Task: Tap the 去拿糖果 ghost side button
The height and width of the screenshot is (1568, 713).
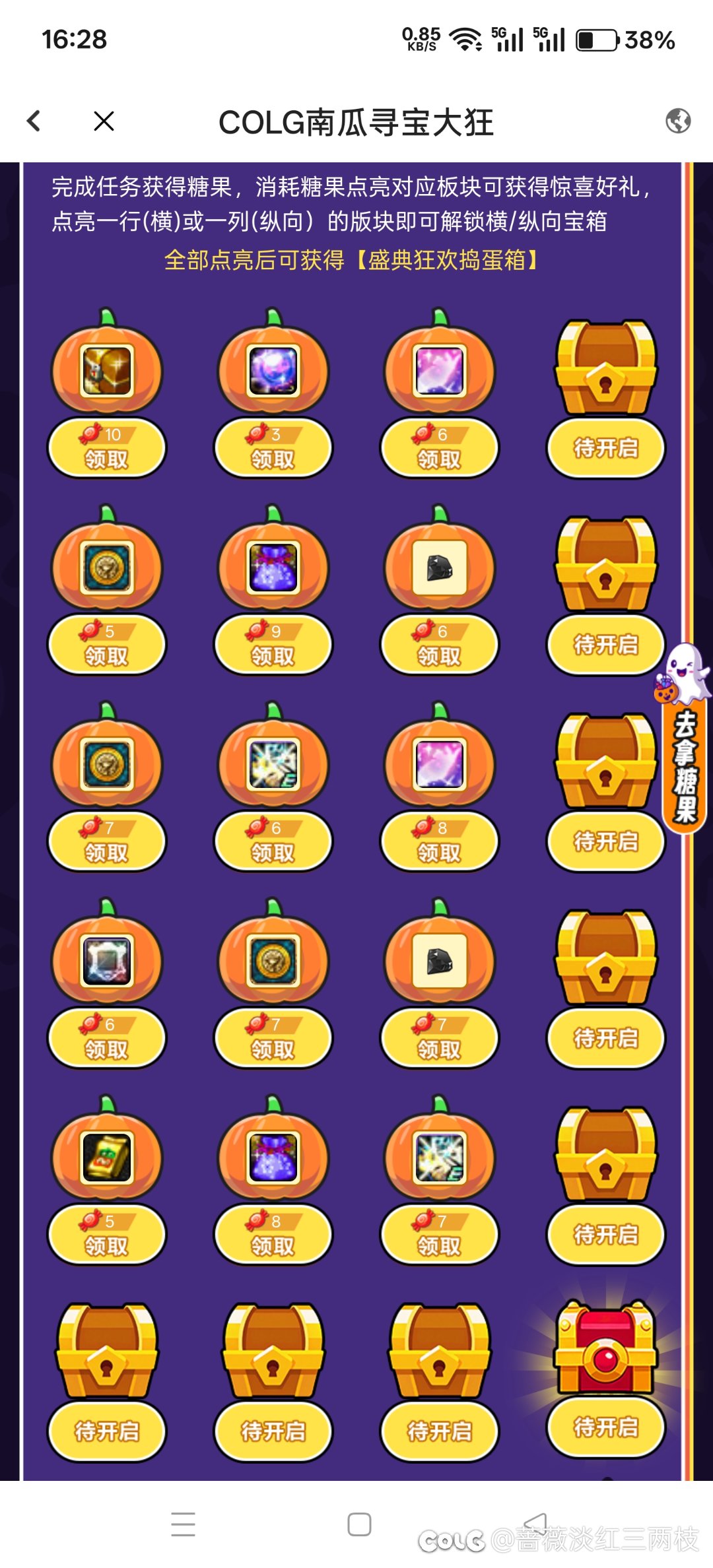Action: pos(684,759)
